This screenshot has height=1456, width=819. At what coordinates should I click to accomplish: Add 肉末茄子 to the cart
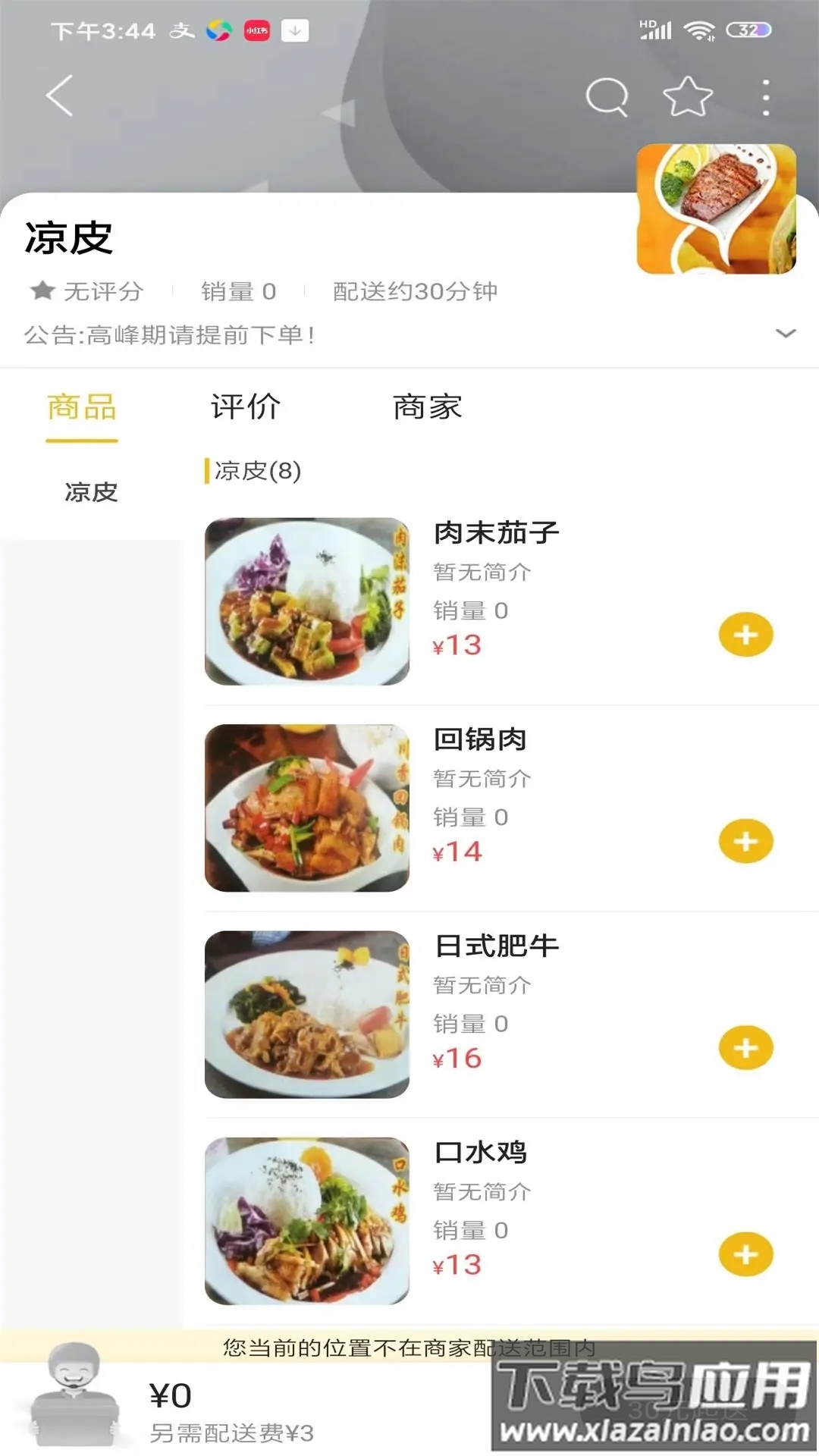click(x=745, y=635)
